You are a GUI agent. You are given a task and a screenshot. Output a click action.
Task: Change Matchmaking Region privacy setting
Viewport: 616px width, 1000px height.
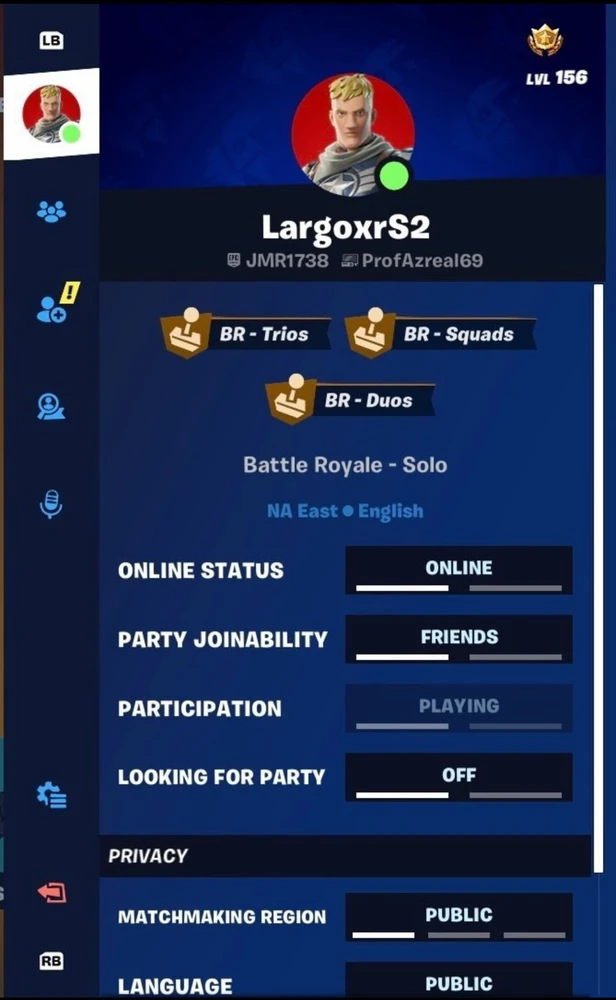coord(459,917)
